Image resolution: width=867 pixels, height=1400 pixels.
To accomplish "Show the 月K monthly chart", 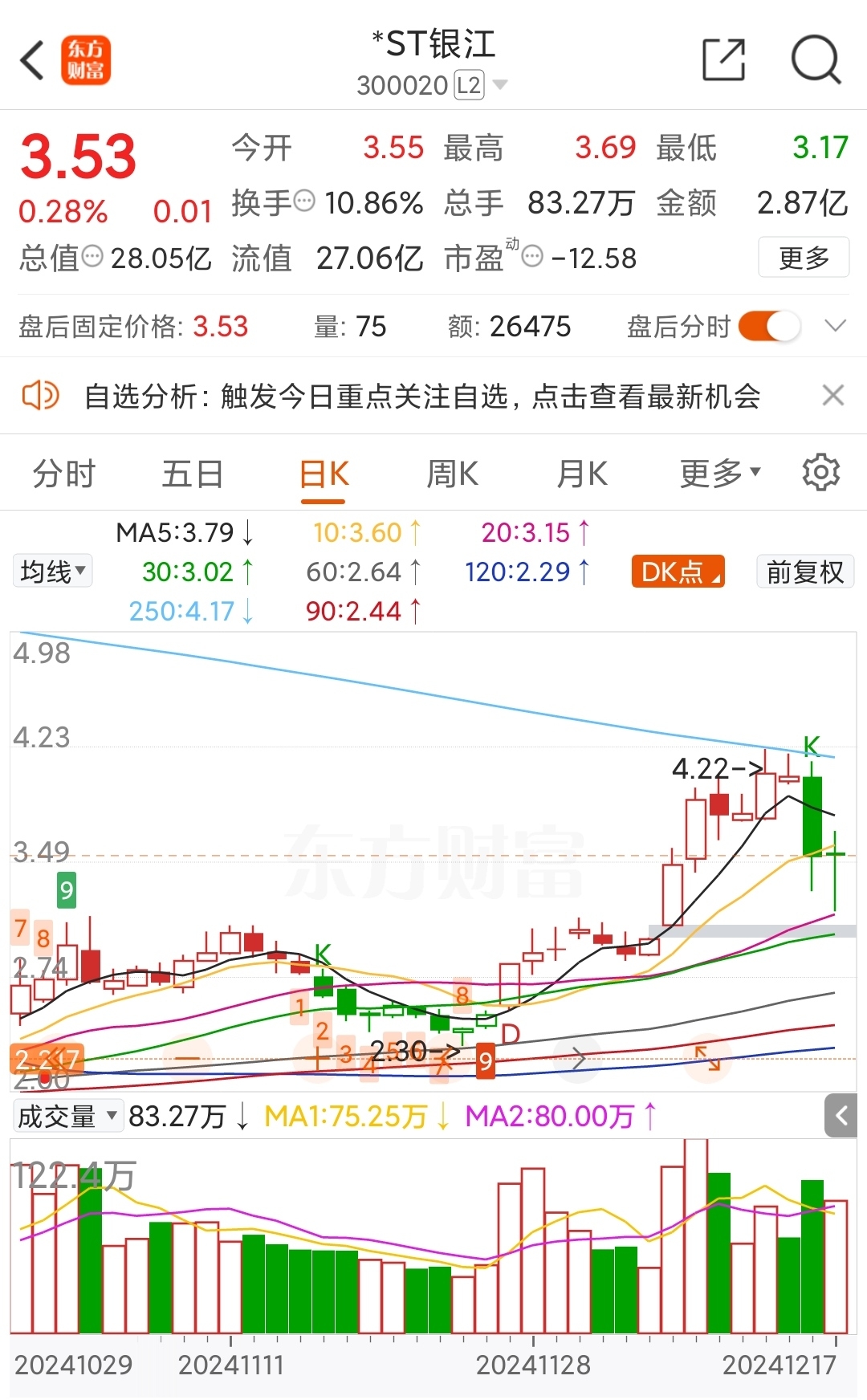I will click(x=582, y=474).
